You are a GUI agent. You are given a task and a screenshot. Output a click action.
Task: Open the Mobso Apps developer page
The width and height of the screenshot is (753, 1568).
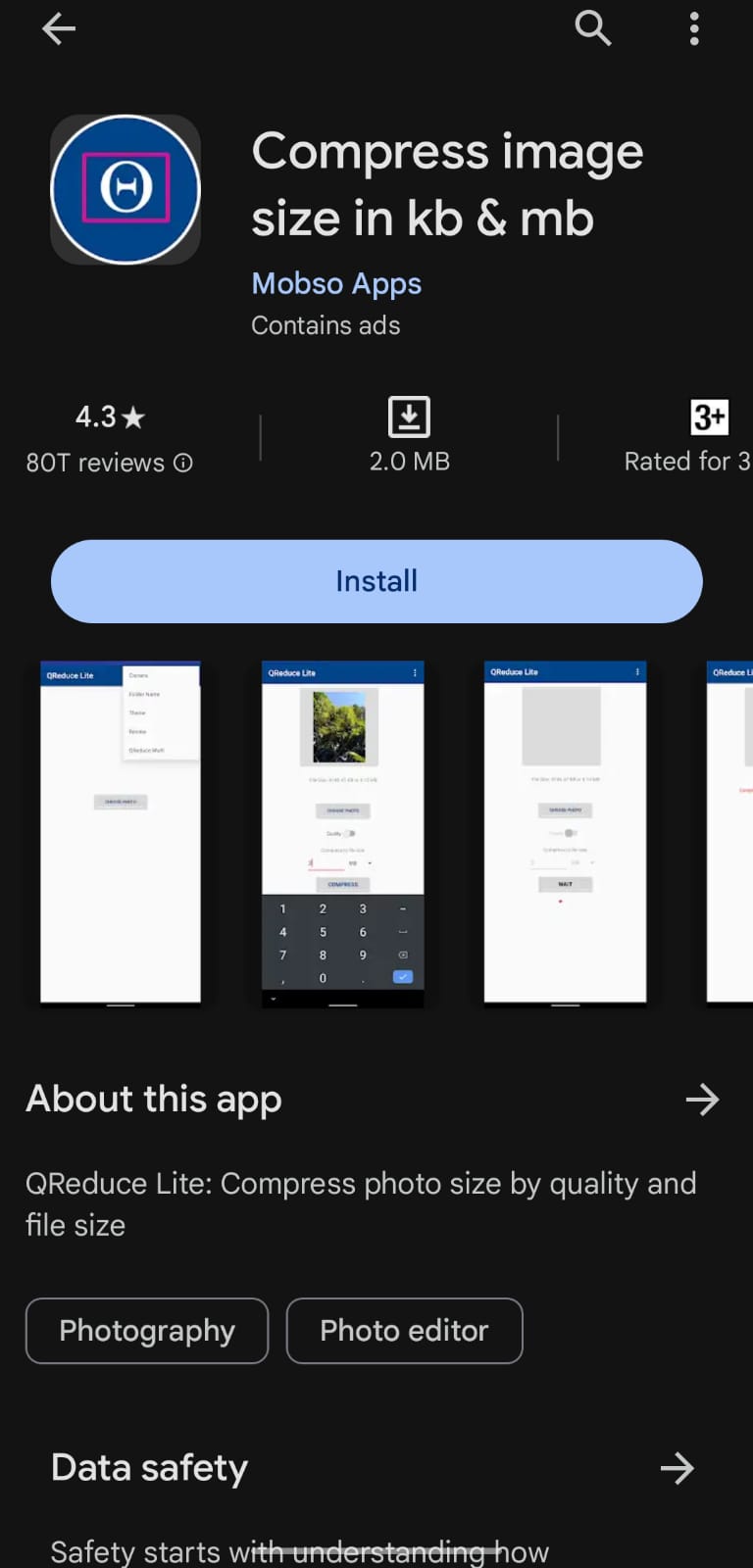click(x=336, y=283)
